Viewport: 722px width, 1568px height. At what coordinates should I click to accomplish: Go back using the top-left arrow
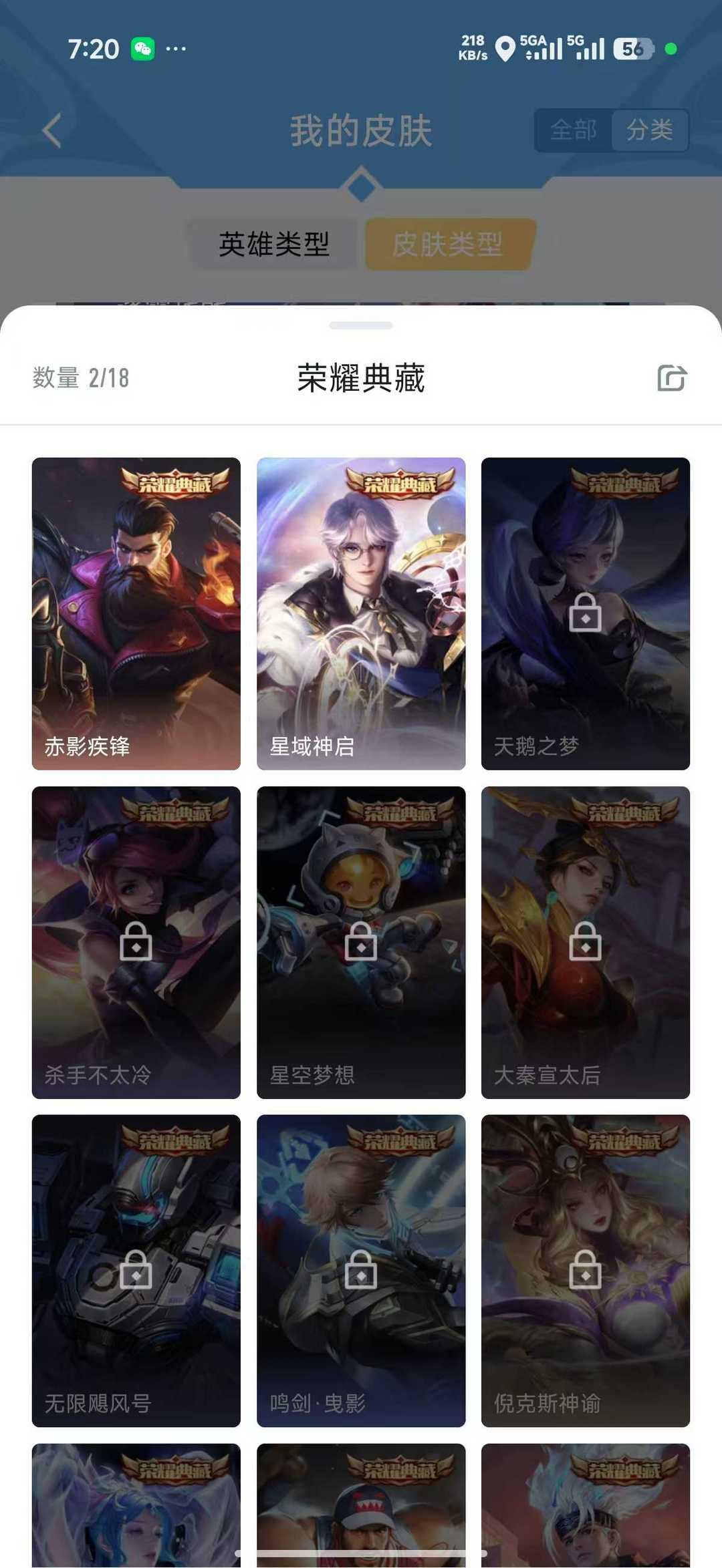52,130
